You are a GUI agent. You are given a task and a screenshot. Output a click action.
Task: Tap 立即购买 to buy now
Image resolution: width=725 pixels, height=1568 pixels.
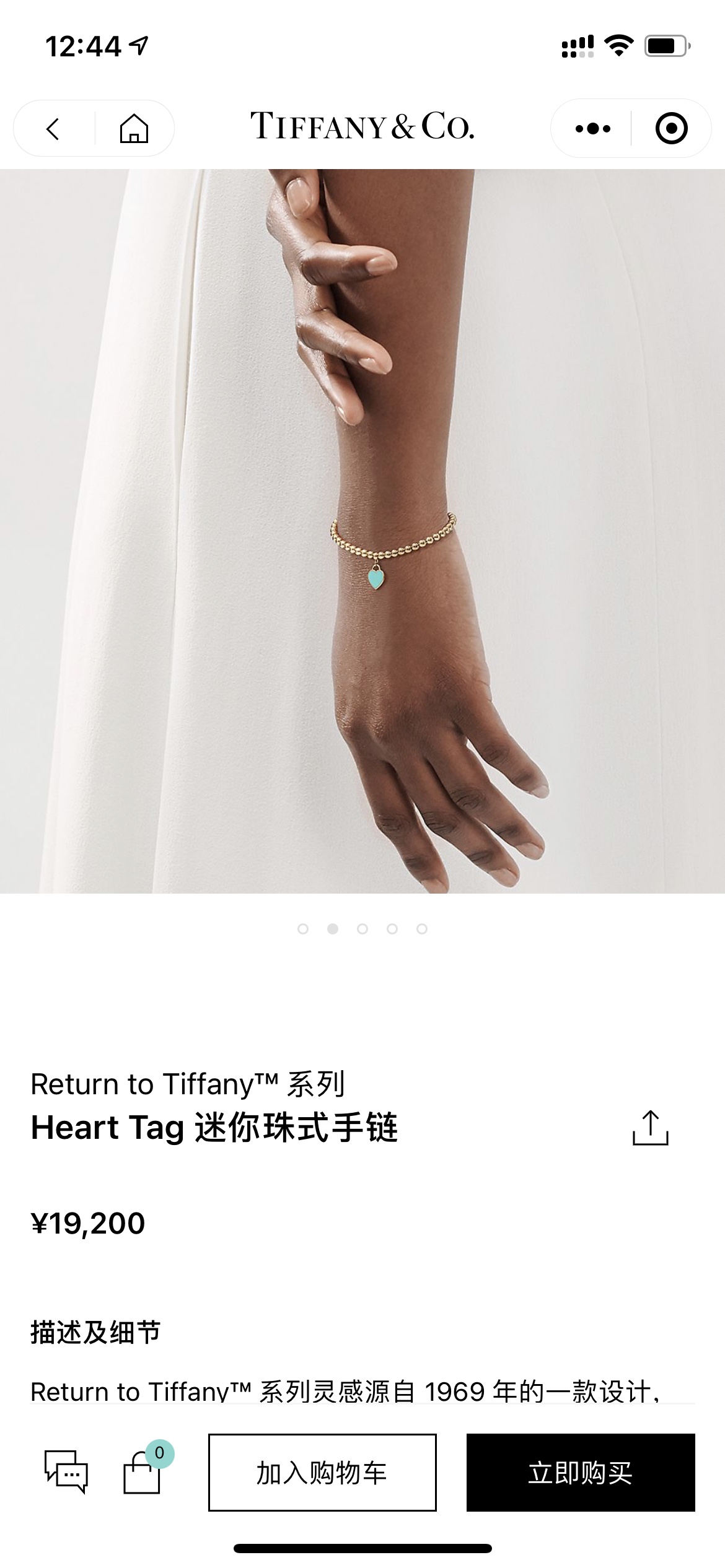[x=581, y=1472]
